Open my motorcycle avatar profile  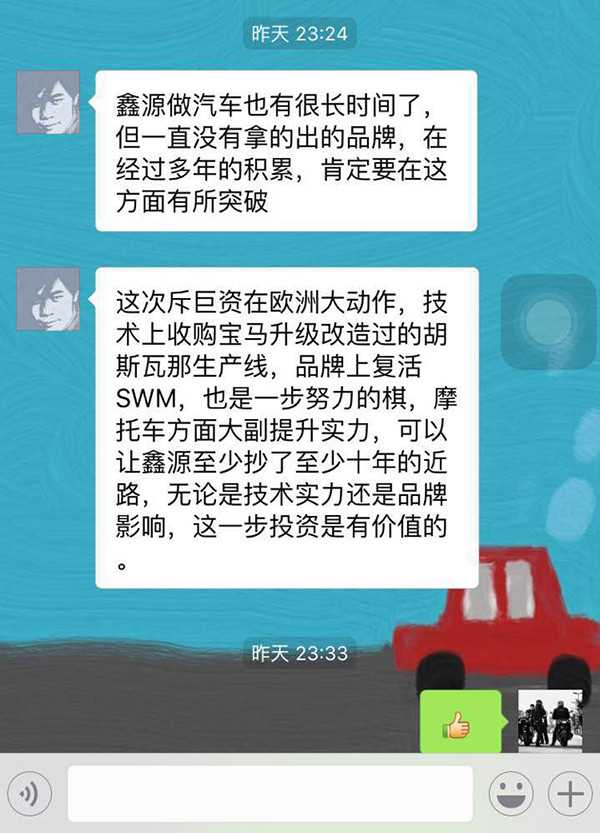[x=548, y=720]
